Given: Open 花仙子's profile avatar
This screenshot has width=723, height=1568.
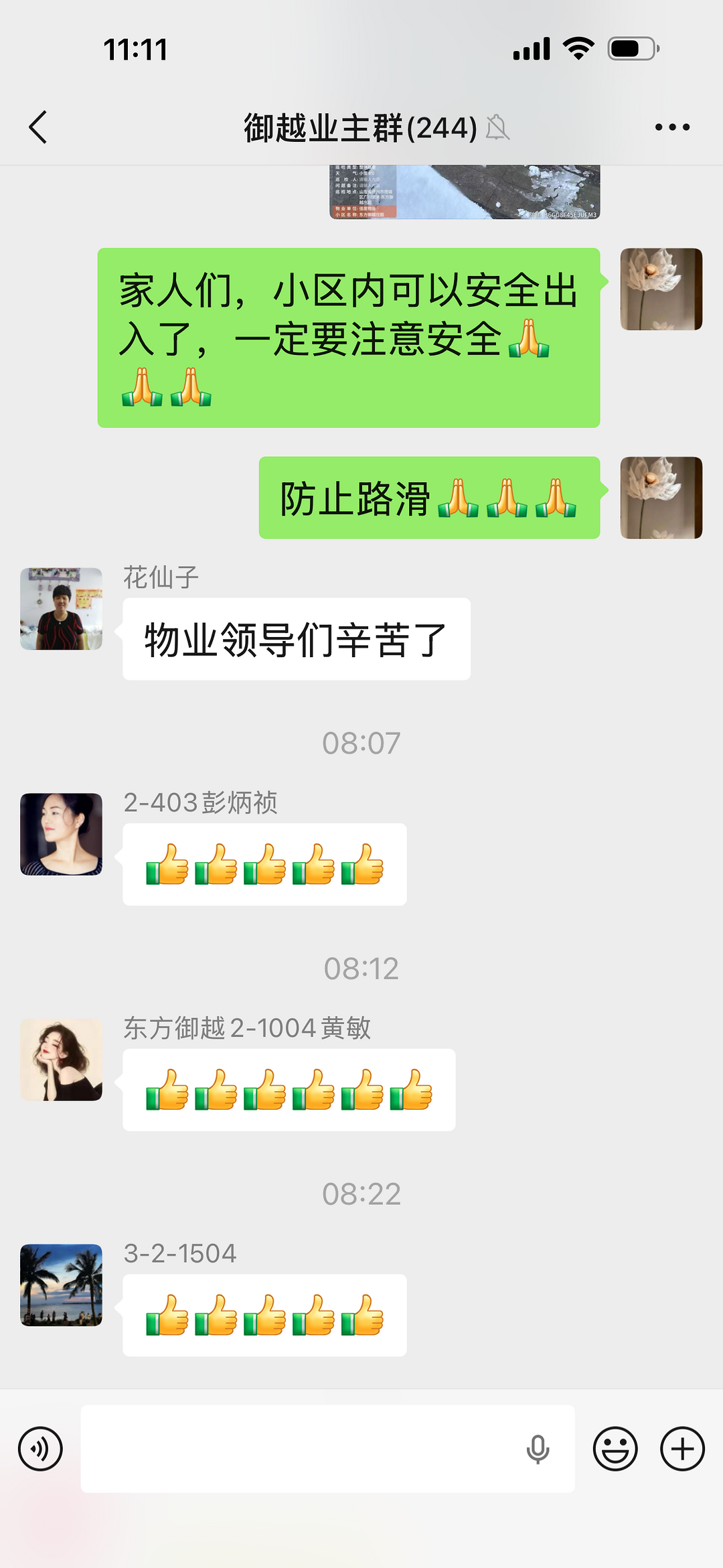Looking at the screenshot, I should pos(61,609).
